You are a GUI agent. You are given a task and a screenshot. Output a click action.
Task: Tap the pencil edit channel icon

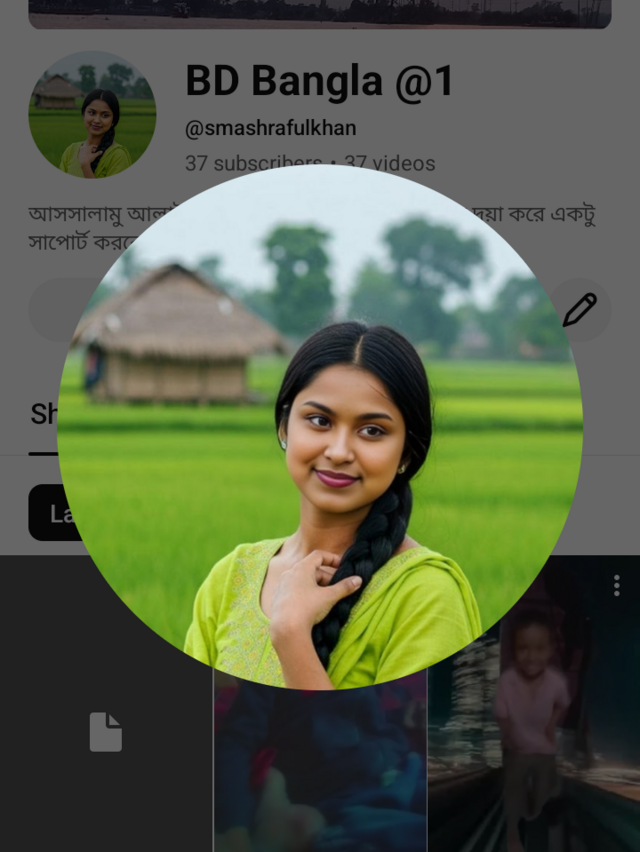click(580, 310)
